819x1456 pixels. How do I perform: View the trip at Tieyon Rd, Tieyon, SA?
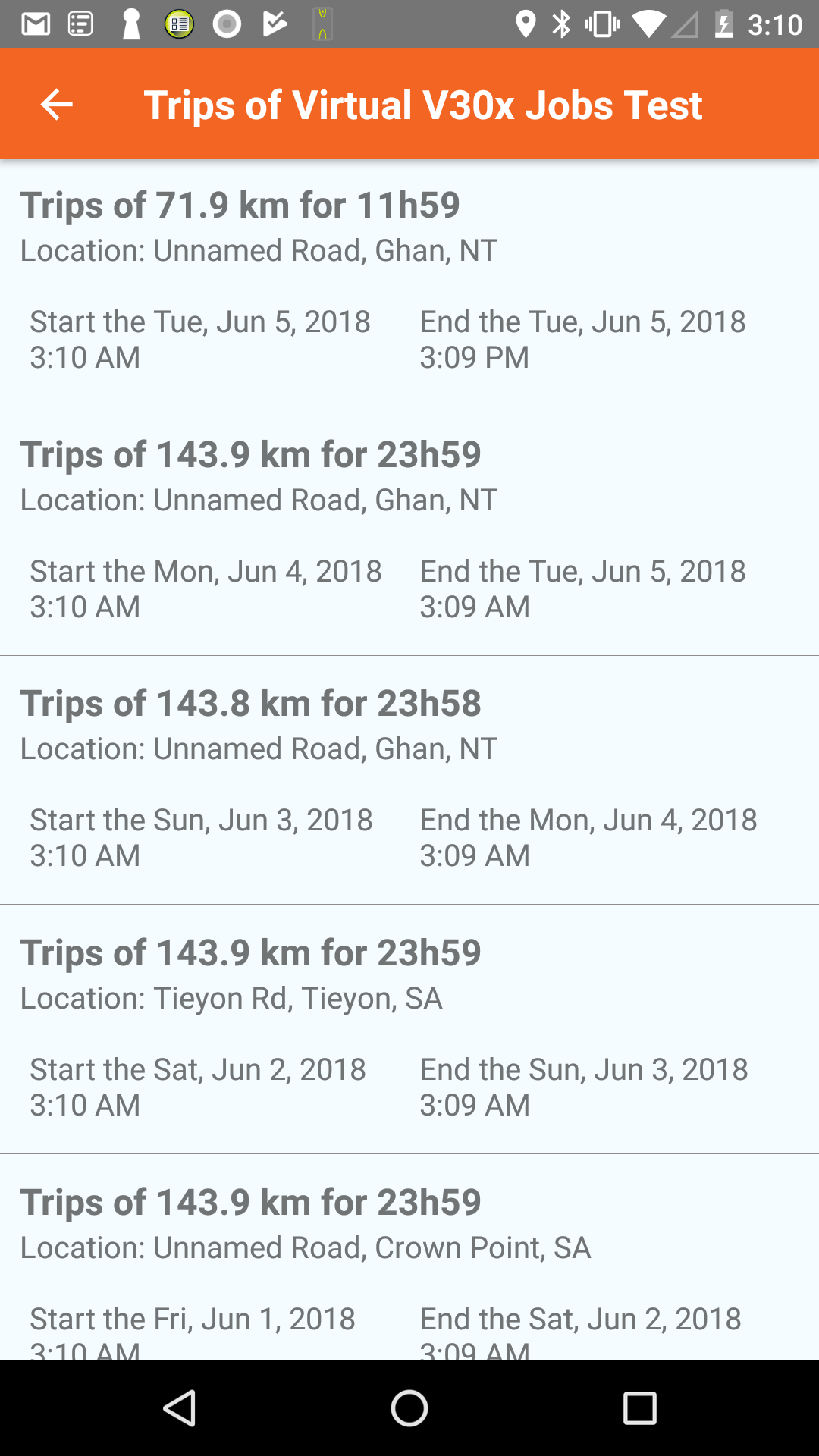[x=409, y=1029]
